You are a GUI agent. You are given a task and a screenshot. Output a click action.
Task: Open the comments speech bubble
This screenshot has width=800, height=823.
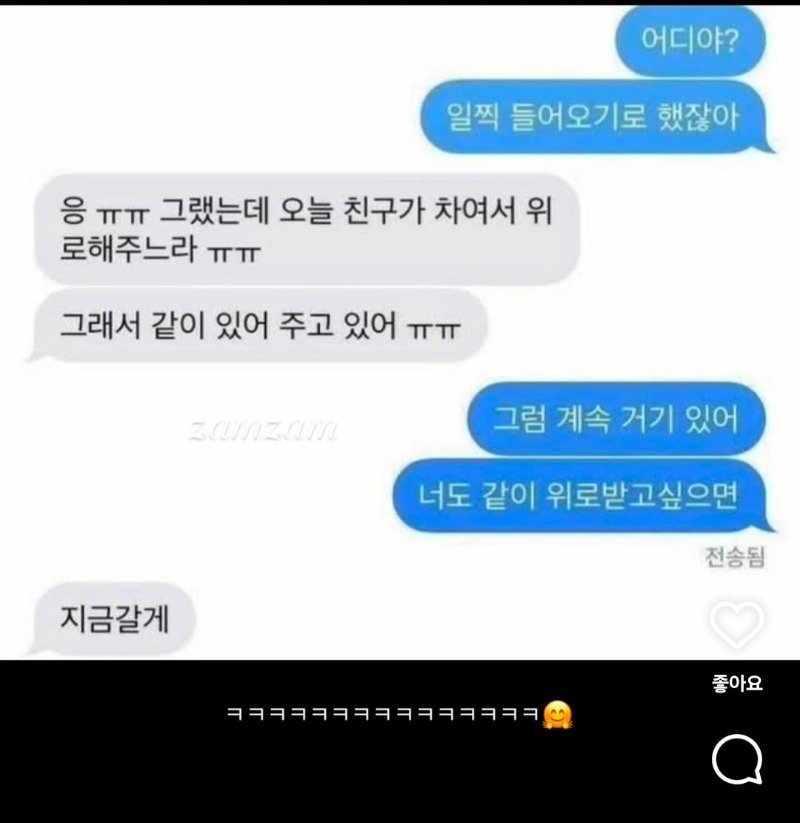click(x=737, y=761)
